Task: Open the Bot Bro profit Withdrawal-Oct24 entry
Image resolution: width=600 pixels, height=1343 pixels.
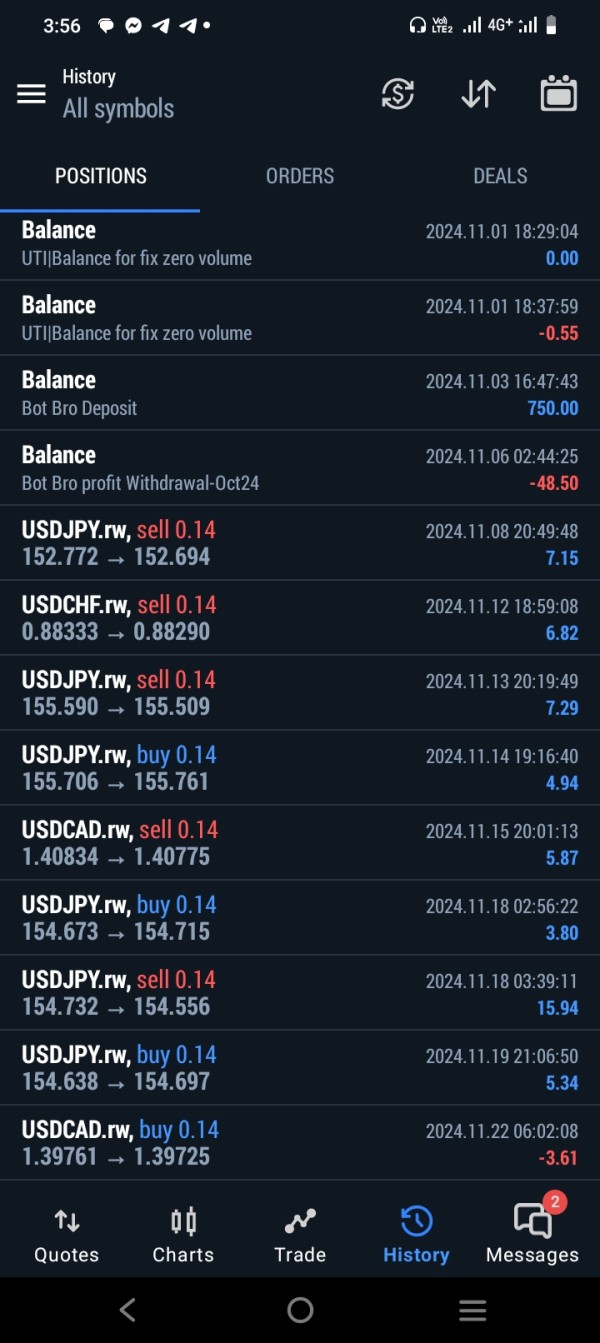Action: [300, 468]
